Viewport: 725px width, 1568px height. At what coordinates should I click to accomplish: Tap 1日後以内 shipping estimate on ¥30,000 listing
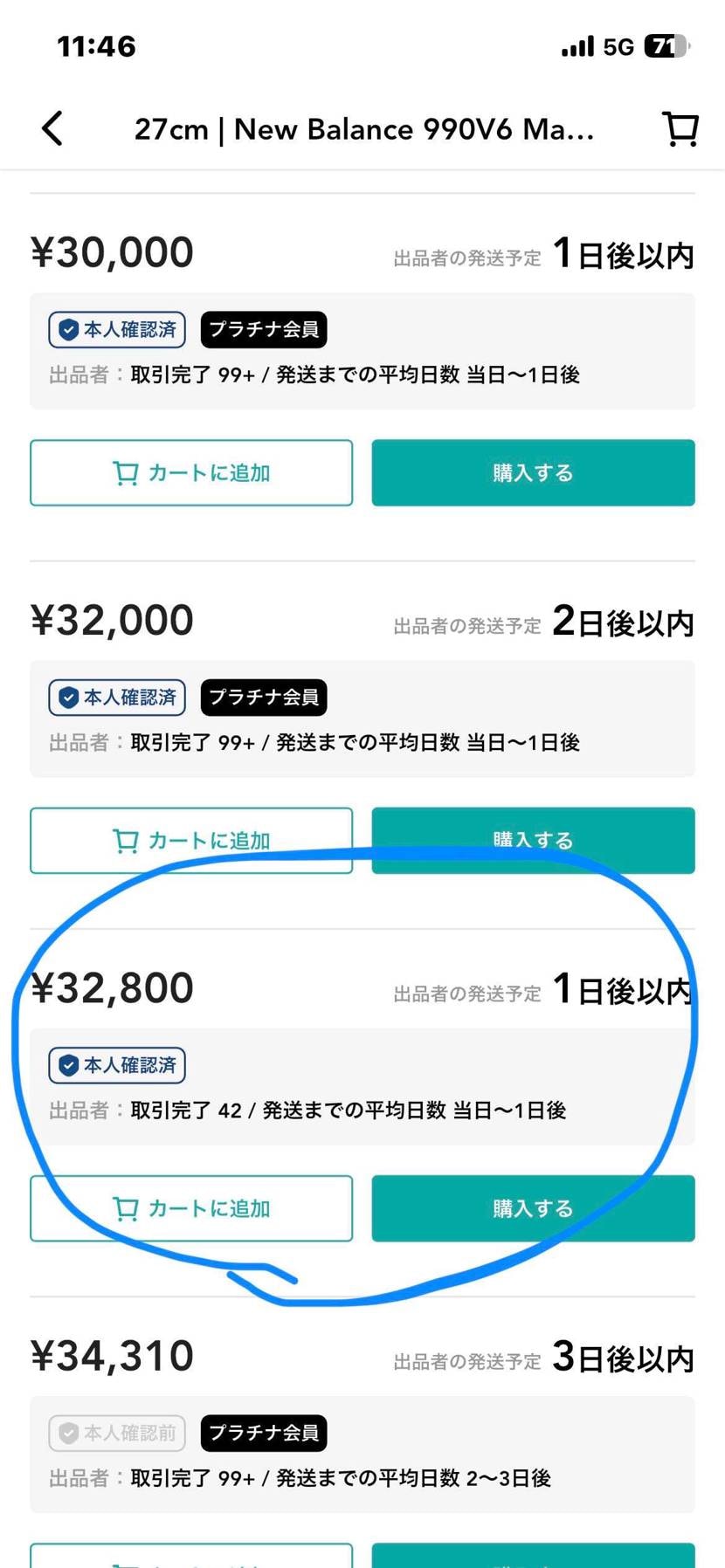(x=624, y=254)
